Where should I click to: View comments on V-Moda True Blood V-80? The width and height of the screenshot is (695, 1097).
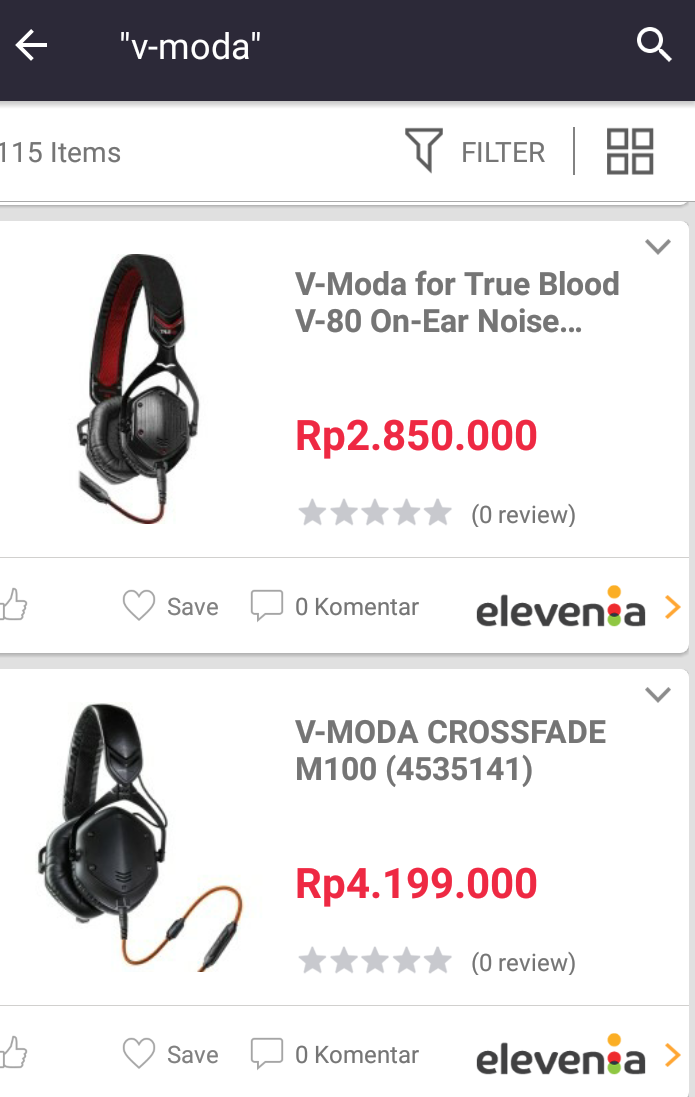(335, 606)
